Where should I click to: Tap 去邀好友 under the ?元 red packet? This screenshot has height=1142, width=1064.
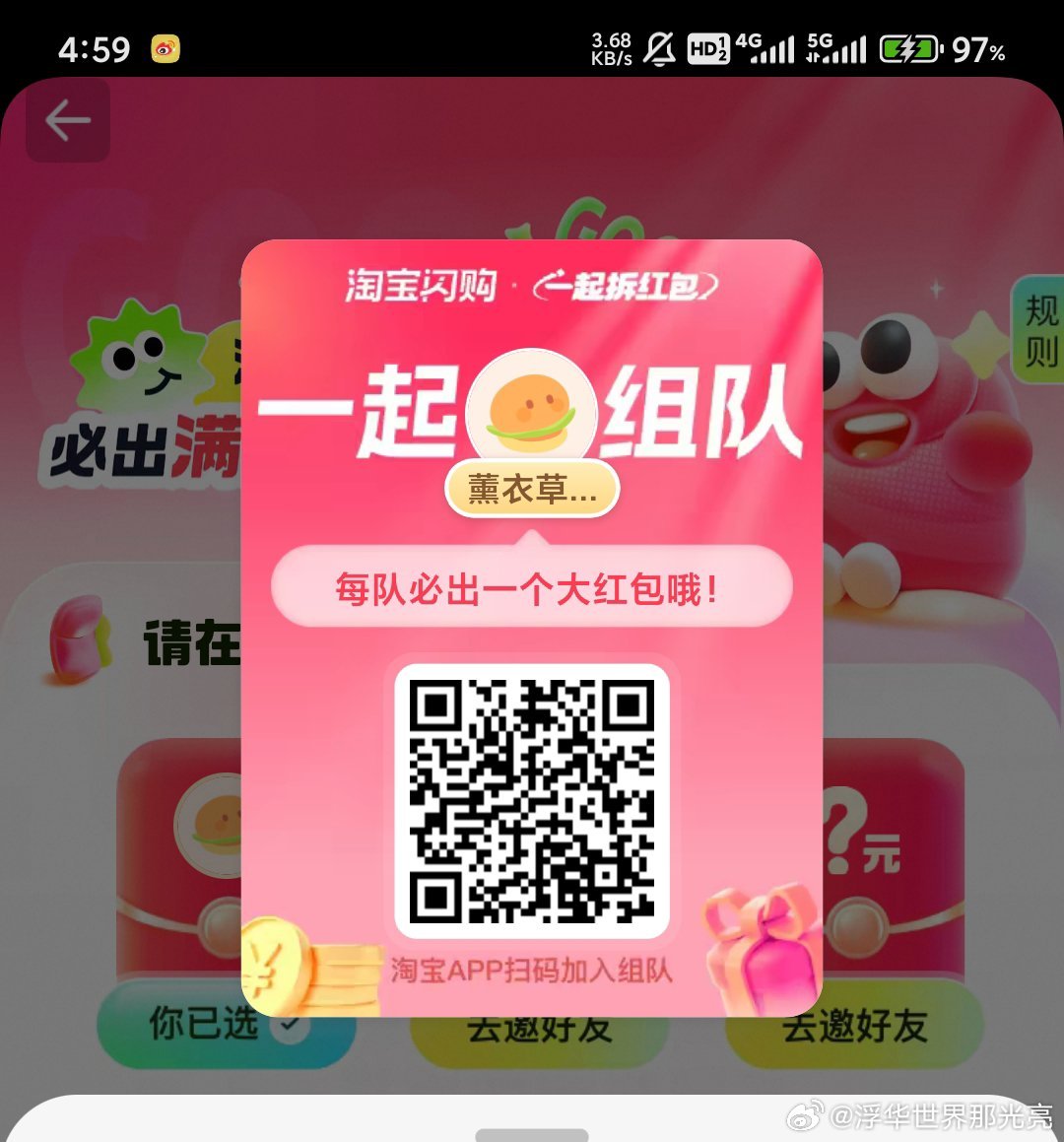pos(855,1027)
